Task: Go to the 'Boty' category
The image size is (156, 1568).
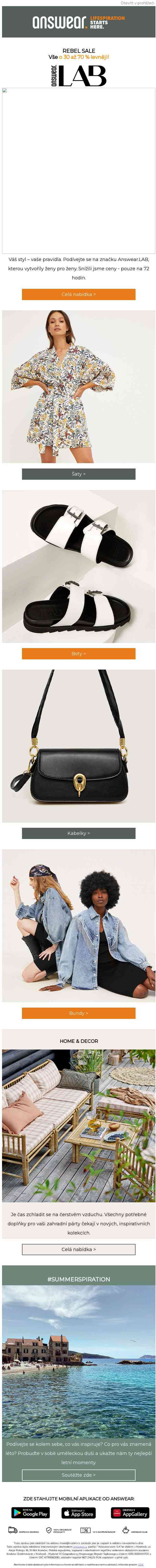Action: pos(78,653)
